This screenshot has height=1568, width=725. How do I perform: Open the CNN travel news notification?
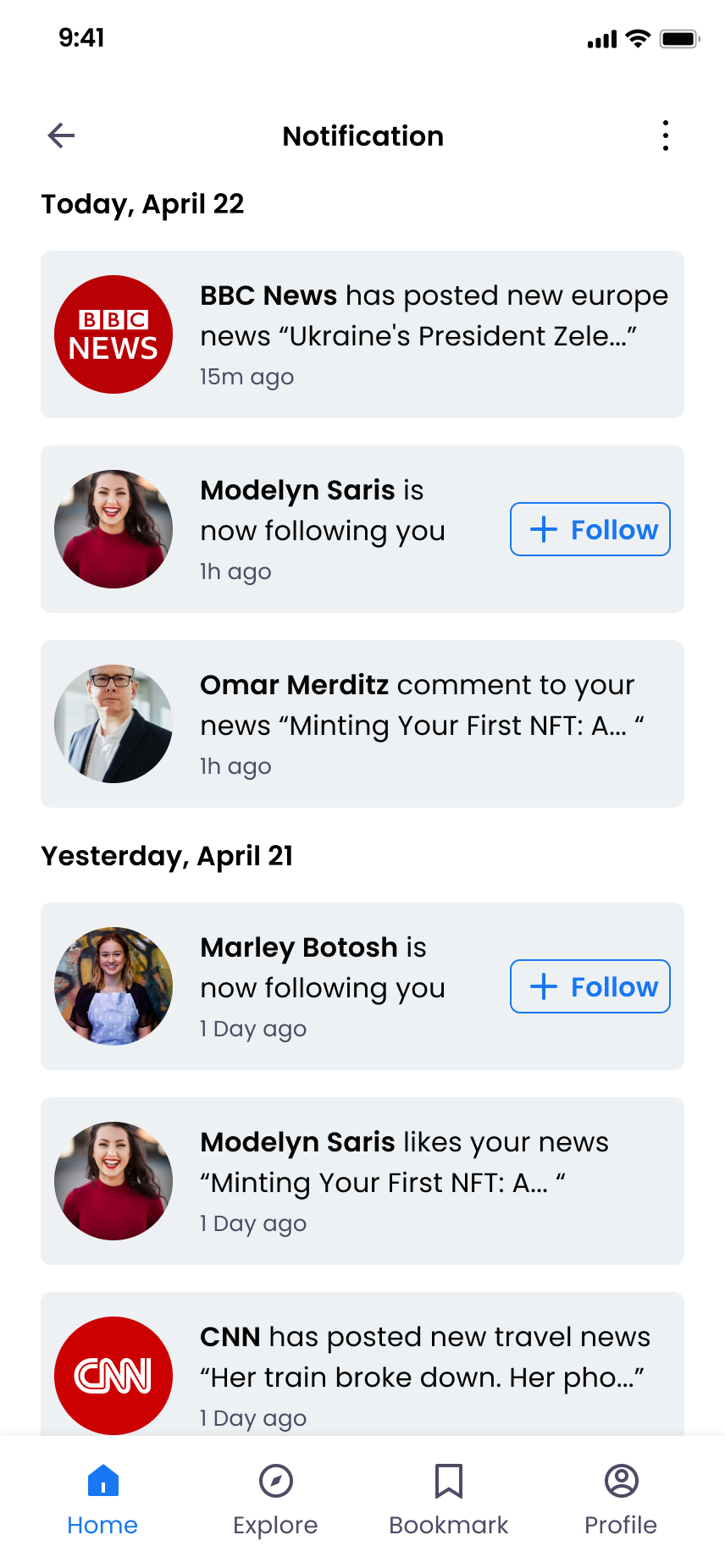click(x=362, y=1364)
